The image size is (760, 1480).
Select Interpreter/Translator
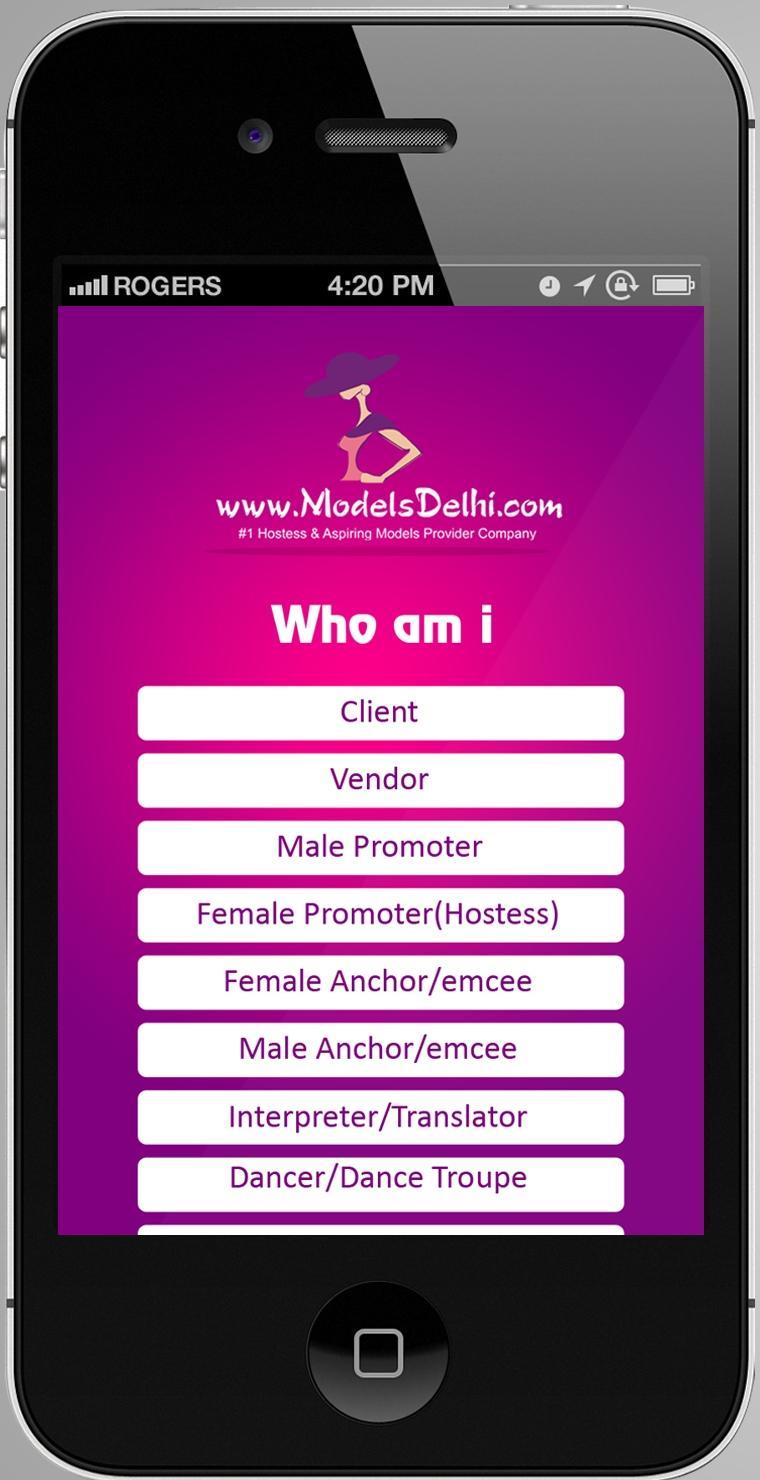pyautogui.click(x=380, y=1117)
